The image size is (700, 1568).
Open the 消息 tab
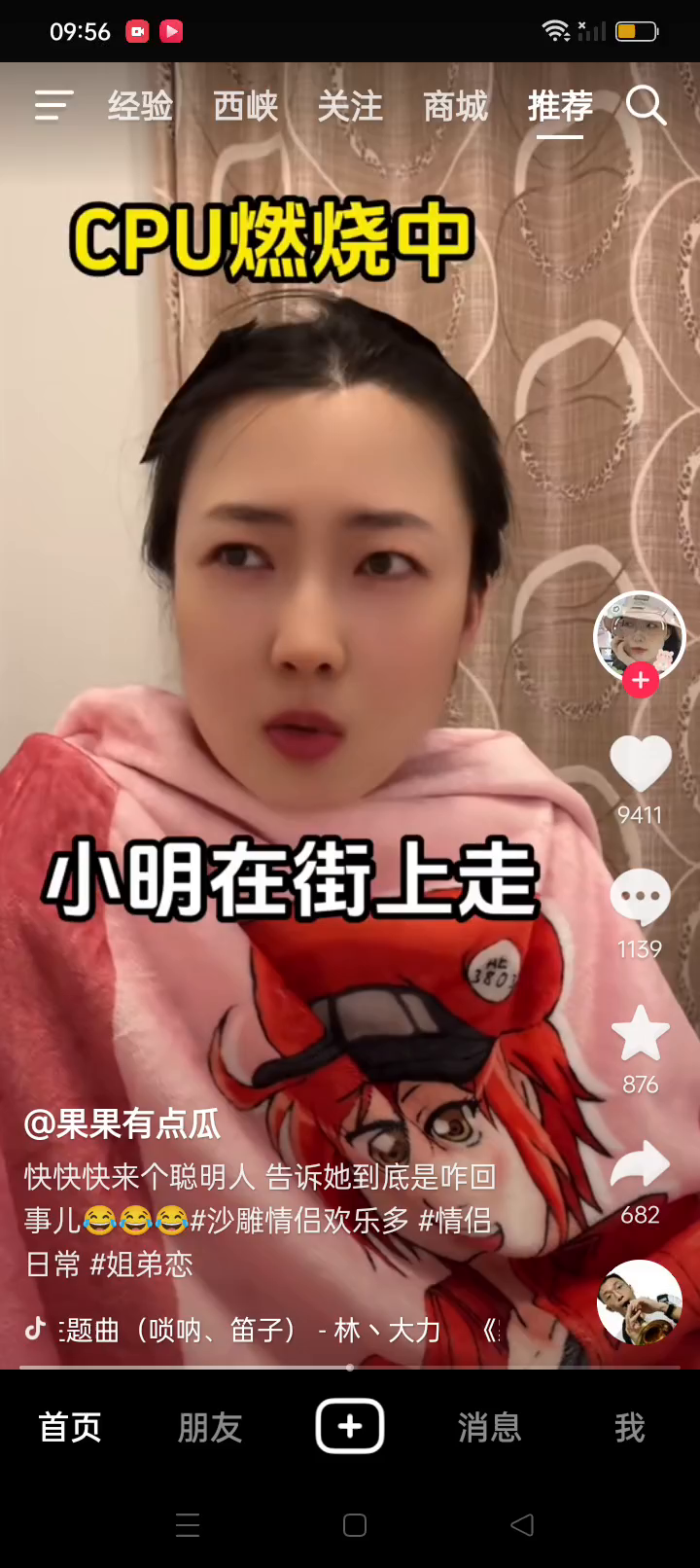[489, 1427]
